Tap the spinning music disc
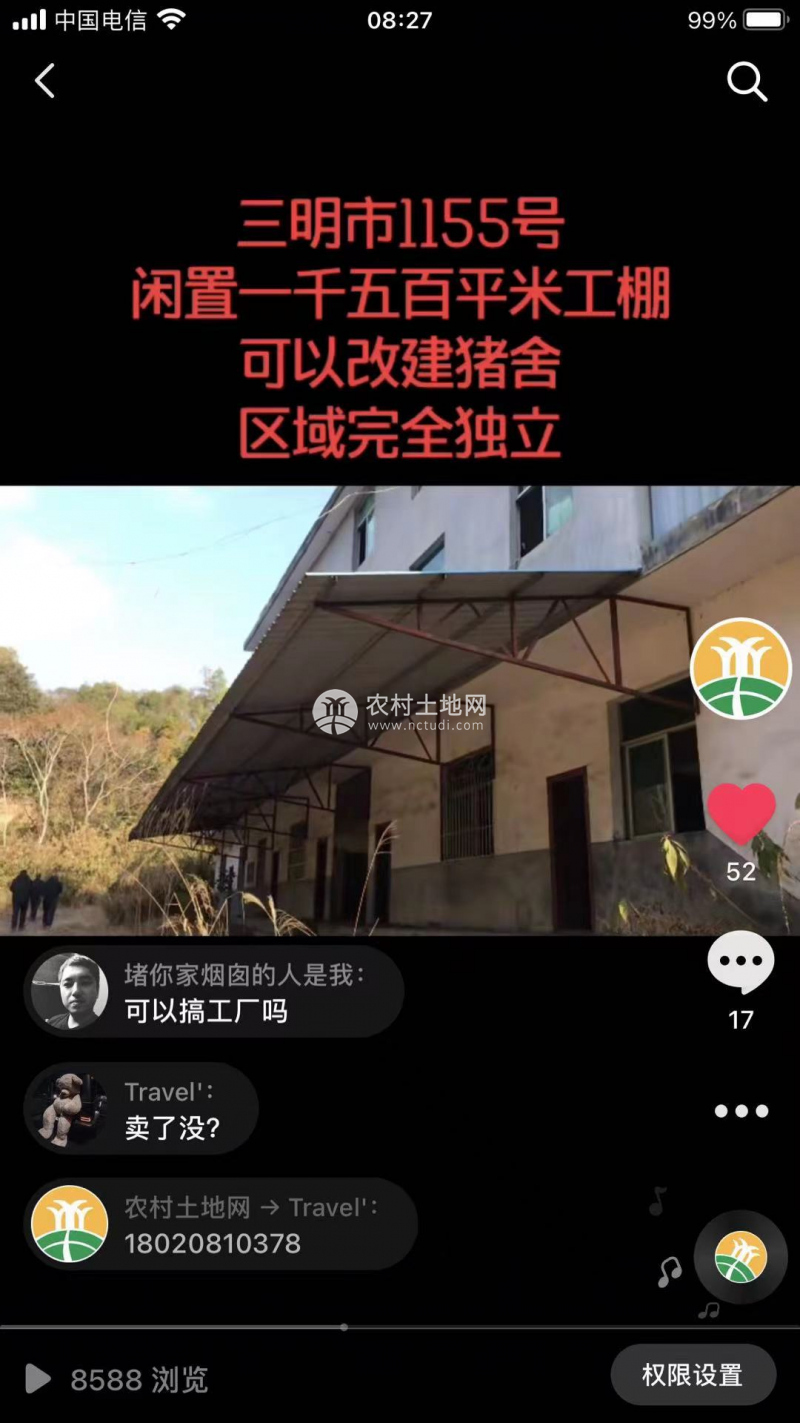 click(x=741, y=1257)
